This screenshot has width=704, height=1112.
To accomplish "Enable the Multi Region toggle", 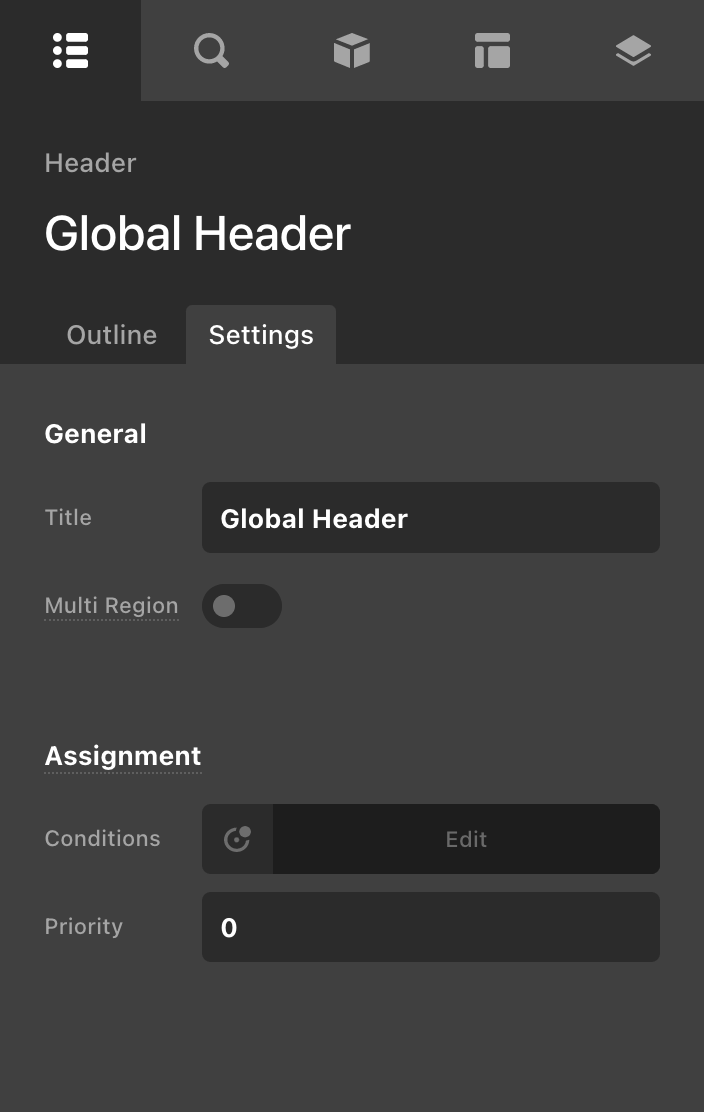I will click(241, 606).
